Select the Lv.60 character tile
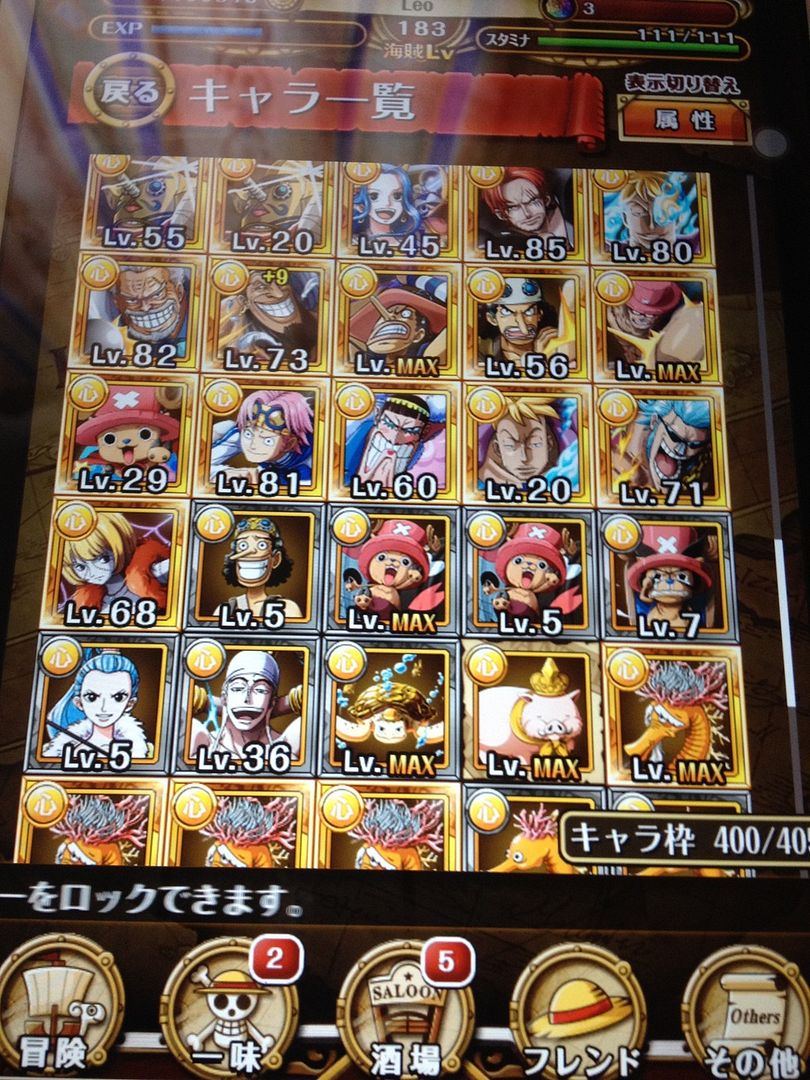The width and height of the screenshot is (810, 1080). 394,442
